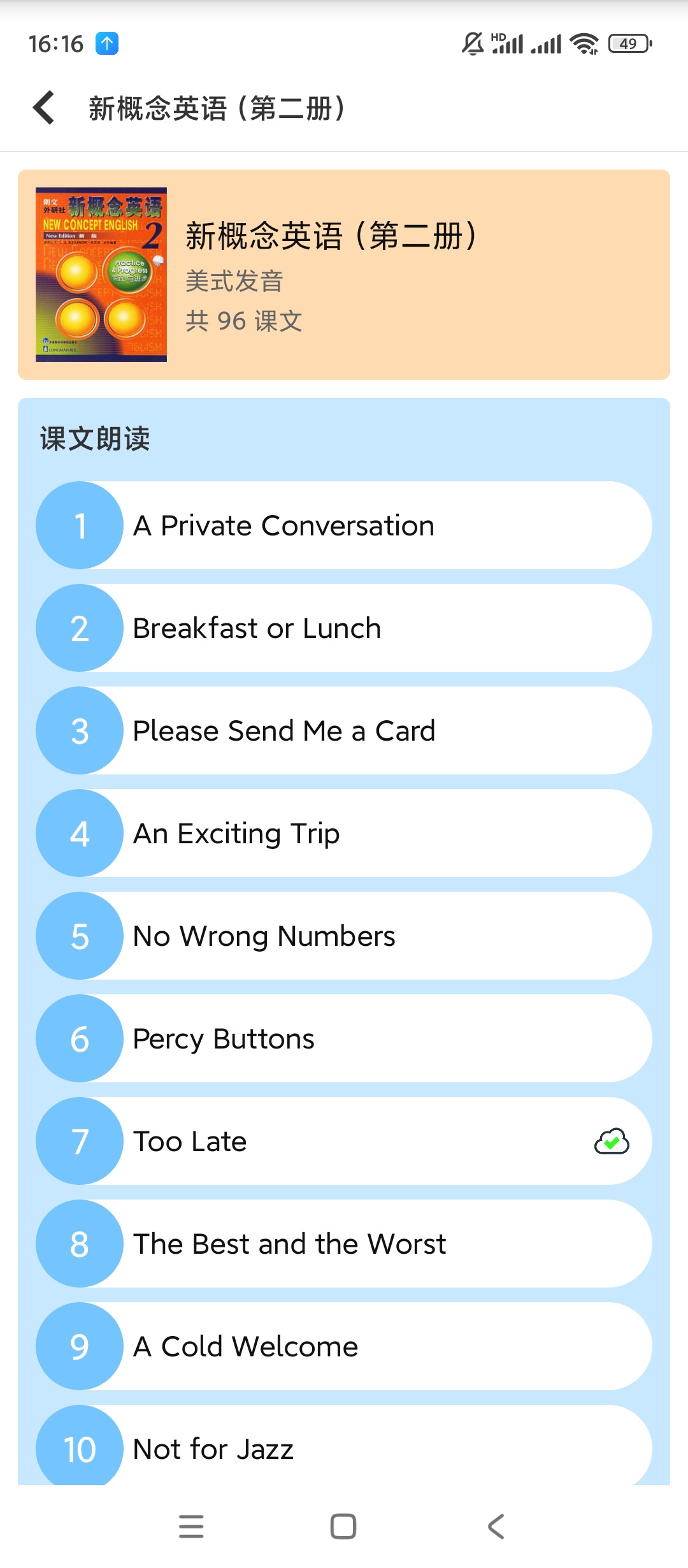The width and height of the screenshot is (688, 1568).
Task: Open lesson 6 Percy Buttons
Action: click(x=344, y=1038)
